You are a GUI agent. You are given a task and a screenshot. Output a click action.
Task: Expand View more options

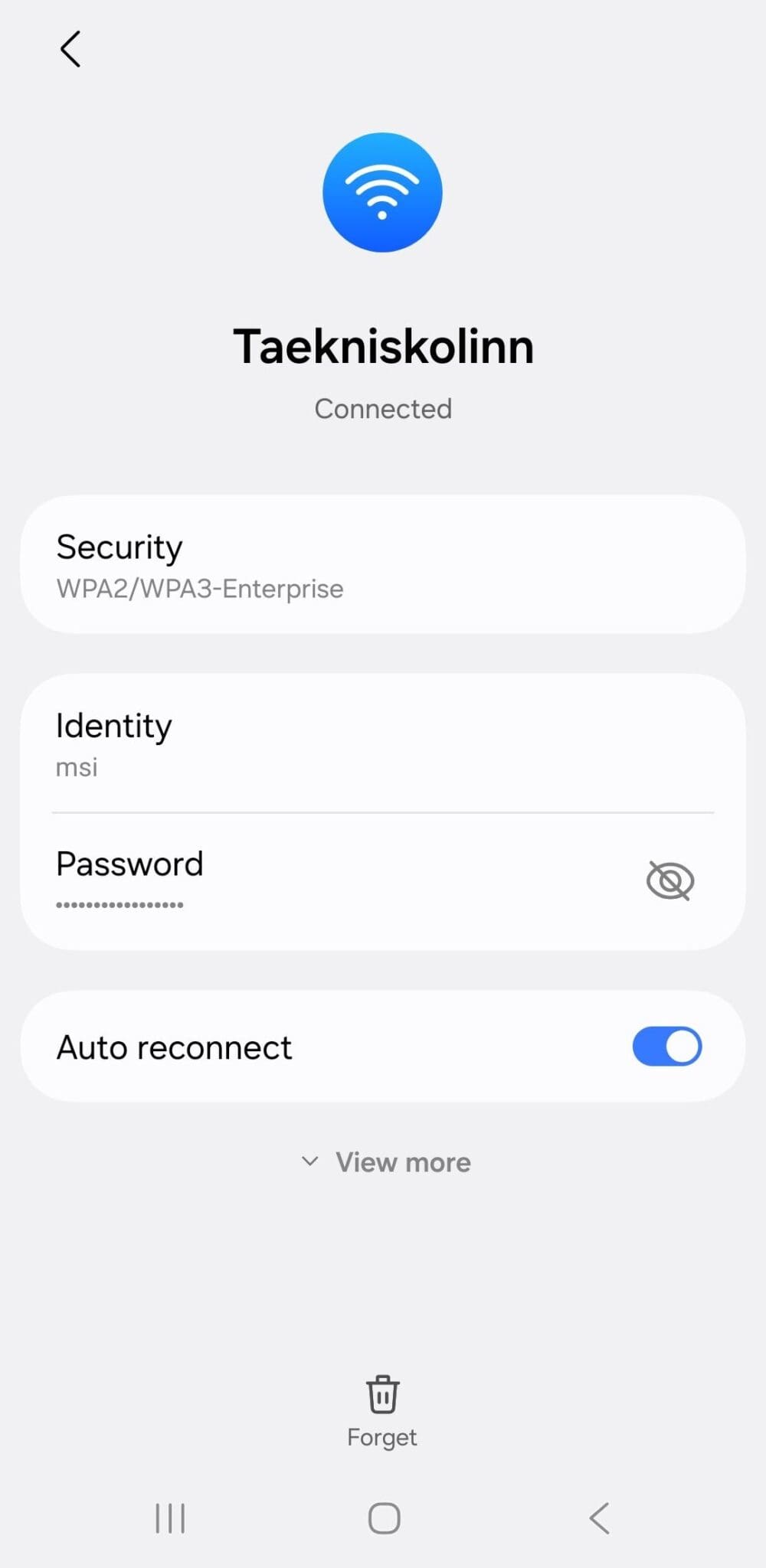pyautogui.click(x=387, y=1162)
